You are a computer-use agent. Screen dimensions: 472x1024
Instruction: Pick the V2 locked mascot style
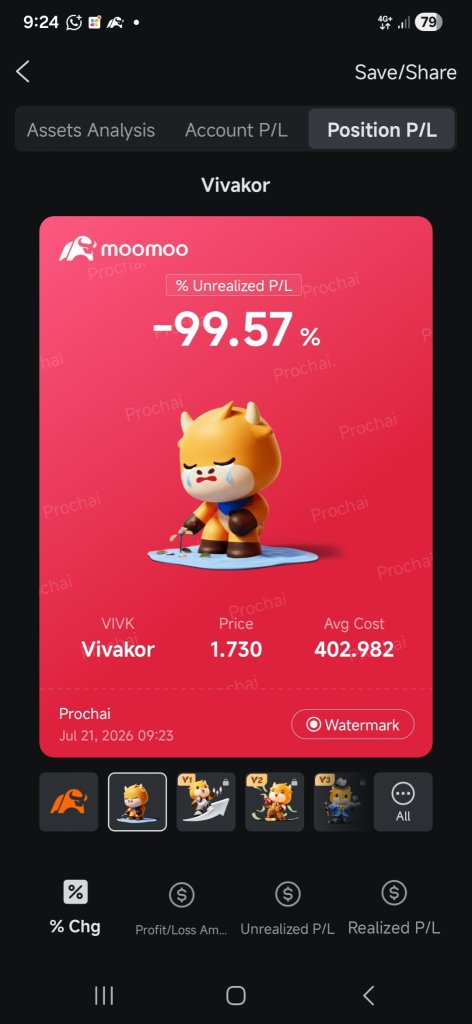pyautogui.click(x=274, y=802)
